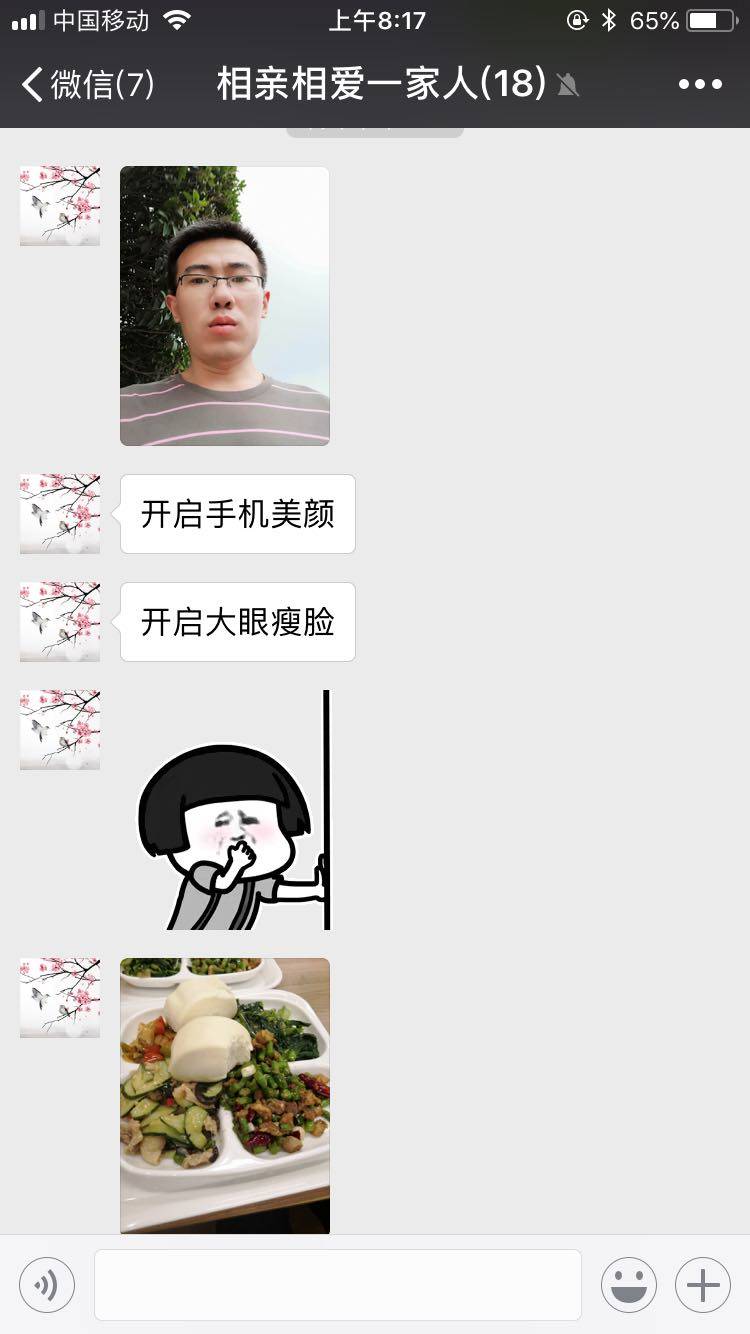Tap the message text input field
This screenshot has width=750, height=1334.
[337, 1285]
